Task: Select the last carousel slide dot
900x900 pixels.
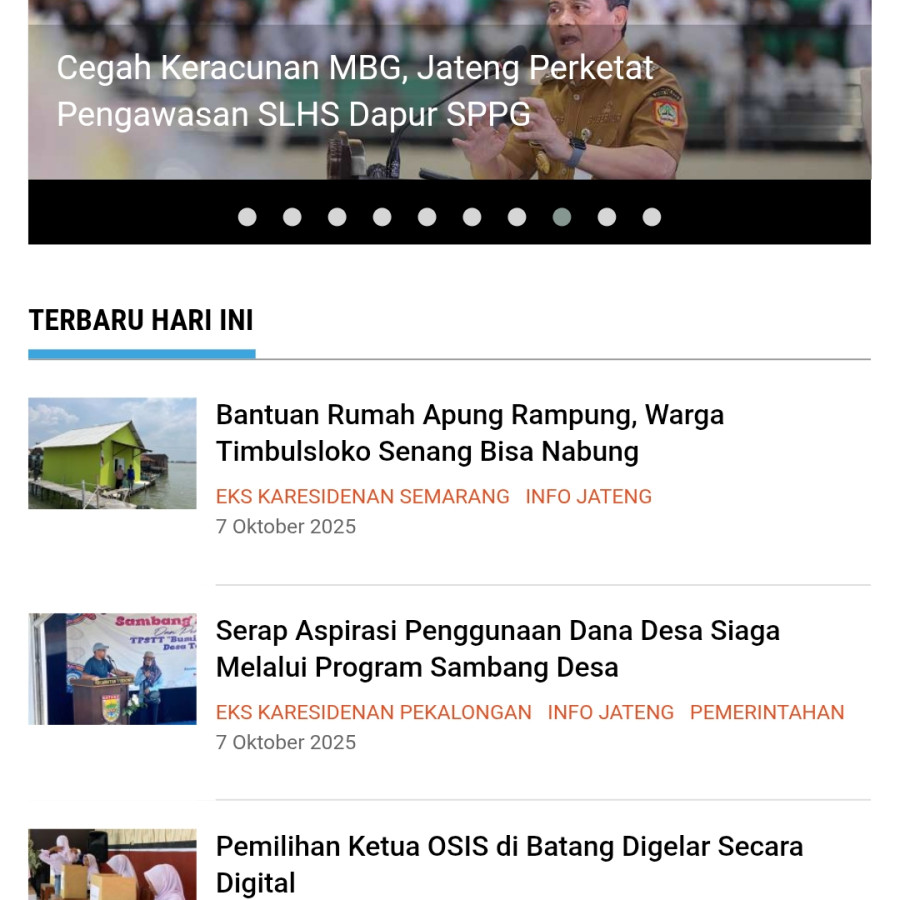Action: coord(652,217)
